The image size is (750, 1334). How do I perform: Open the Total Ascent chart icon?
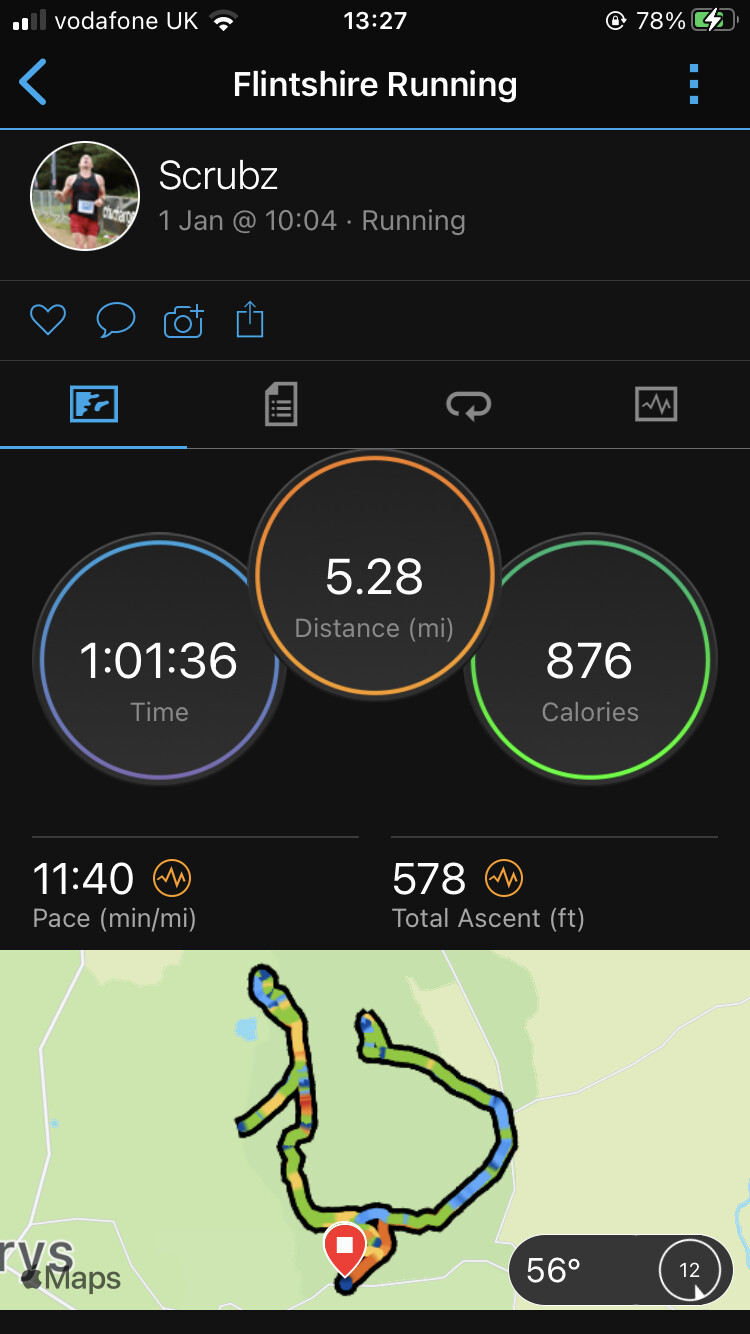click(504, 878)
